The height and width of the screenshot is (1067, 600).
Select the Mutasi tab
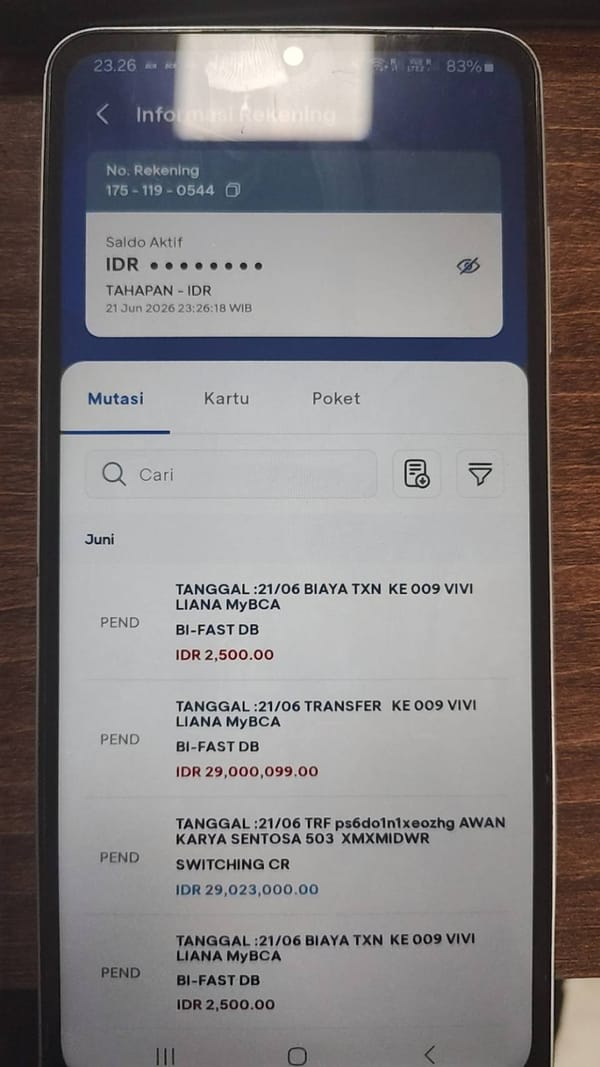[x=116, y=399]
